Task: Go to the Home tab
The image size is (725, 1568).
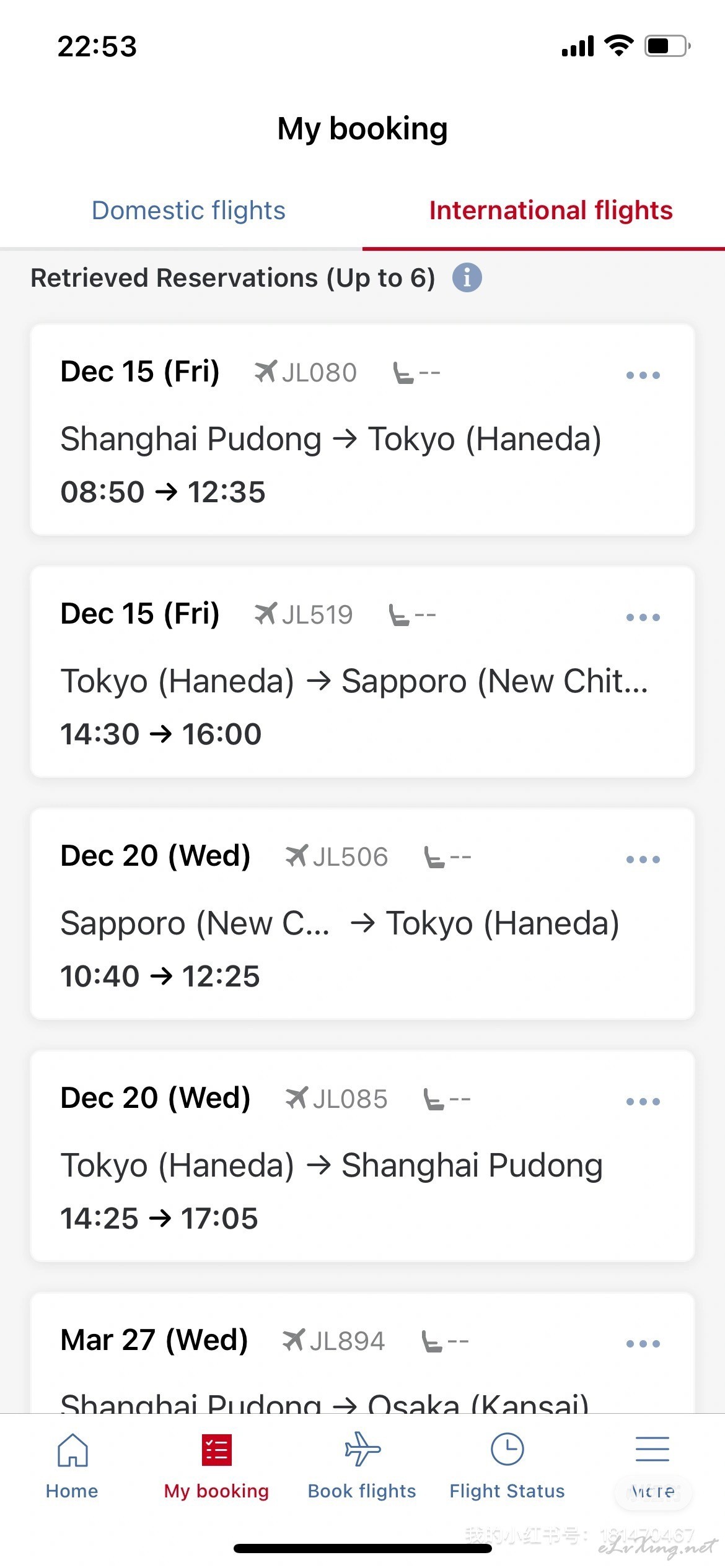Action: coord(72,1466)
